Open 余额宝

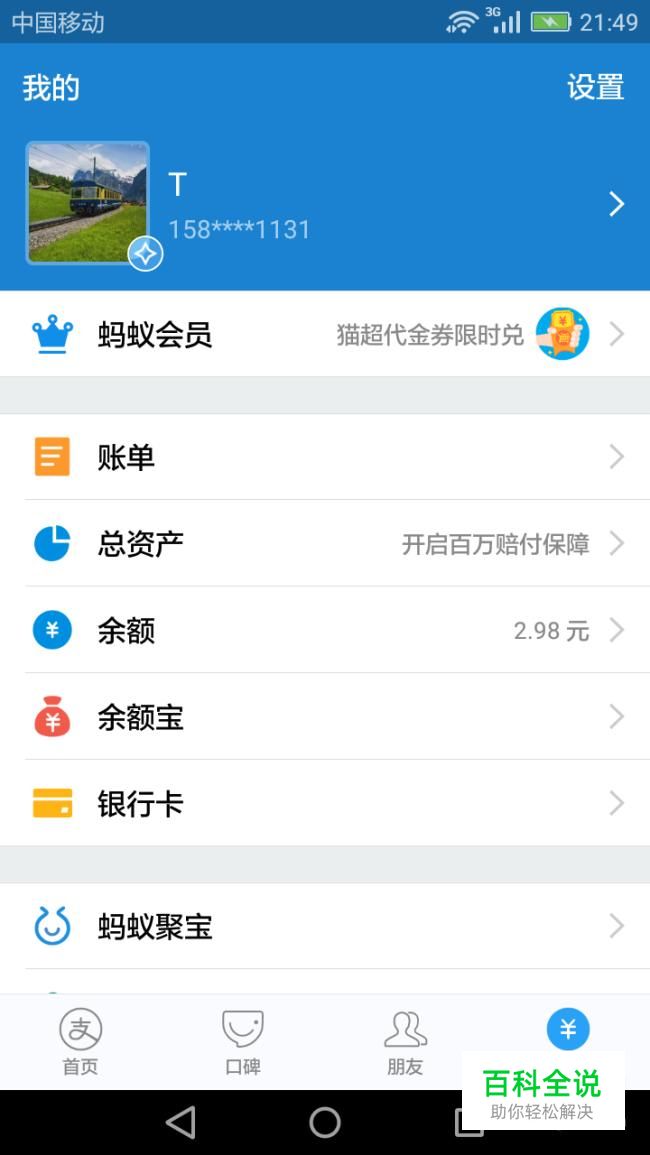[x=325, y=717]
